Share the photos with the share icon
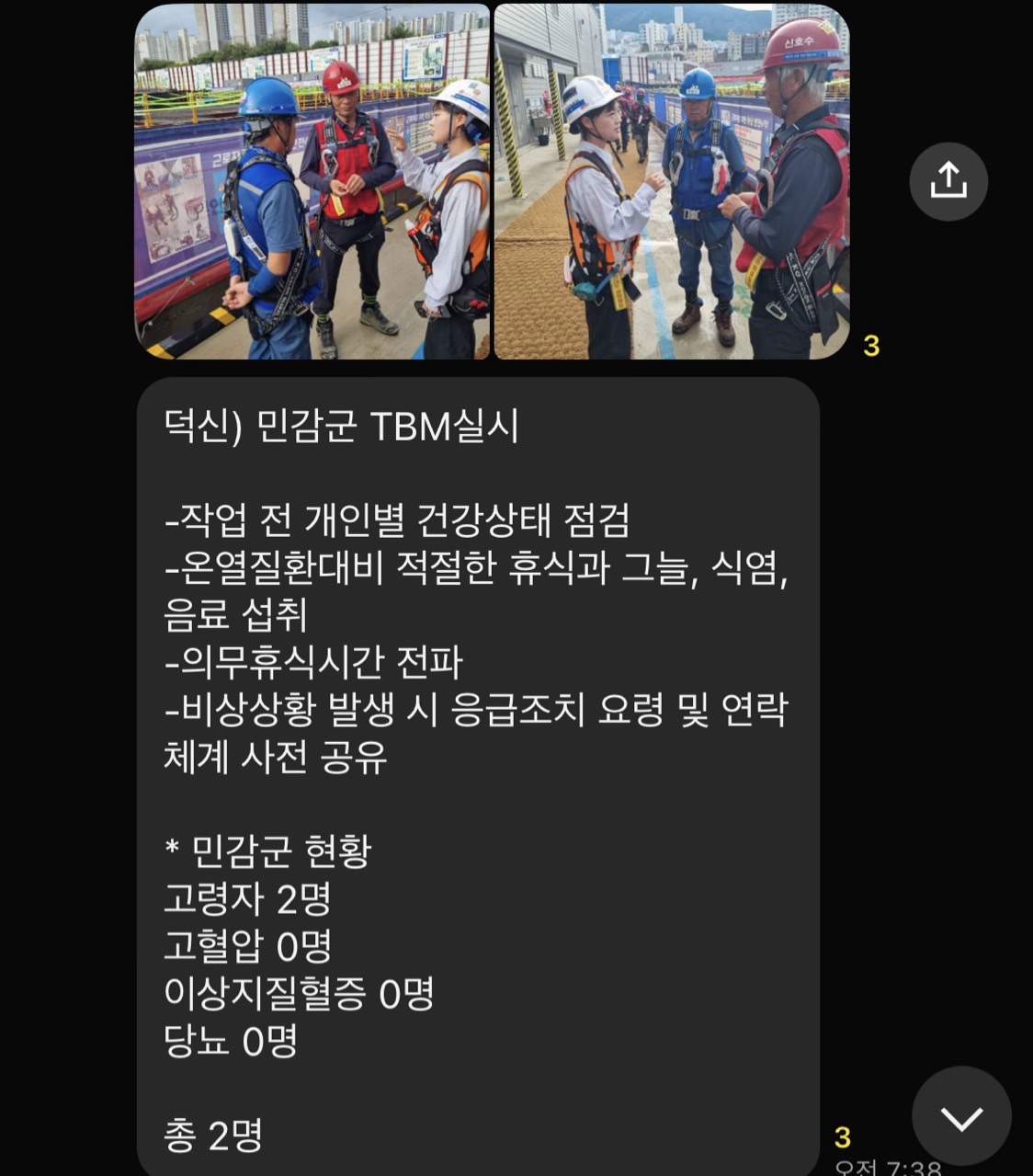Screen dimensions: 1033x1176 point(948,181)
